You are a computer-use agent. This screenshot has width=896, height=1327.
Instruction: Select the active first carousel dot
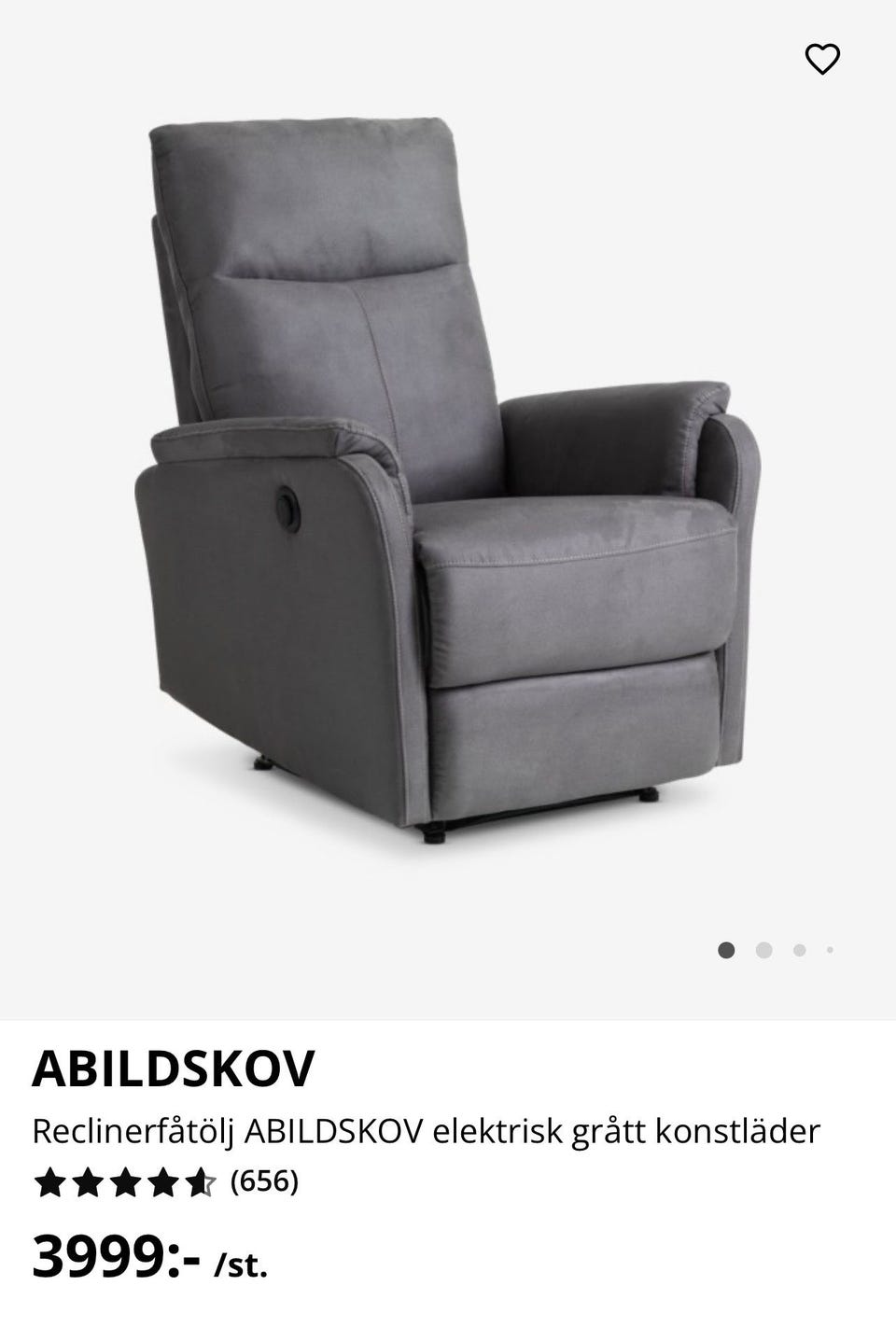(x=725, y=950)
